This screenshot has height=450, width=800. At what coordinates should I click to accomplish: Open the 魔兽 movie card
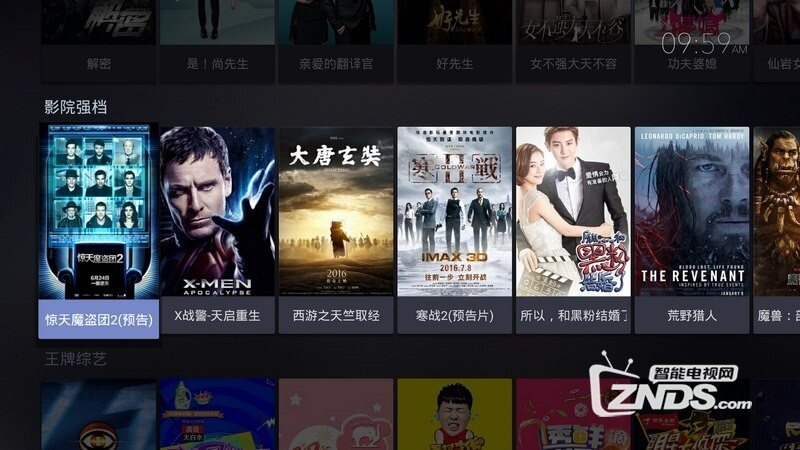tap(778, 230)
